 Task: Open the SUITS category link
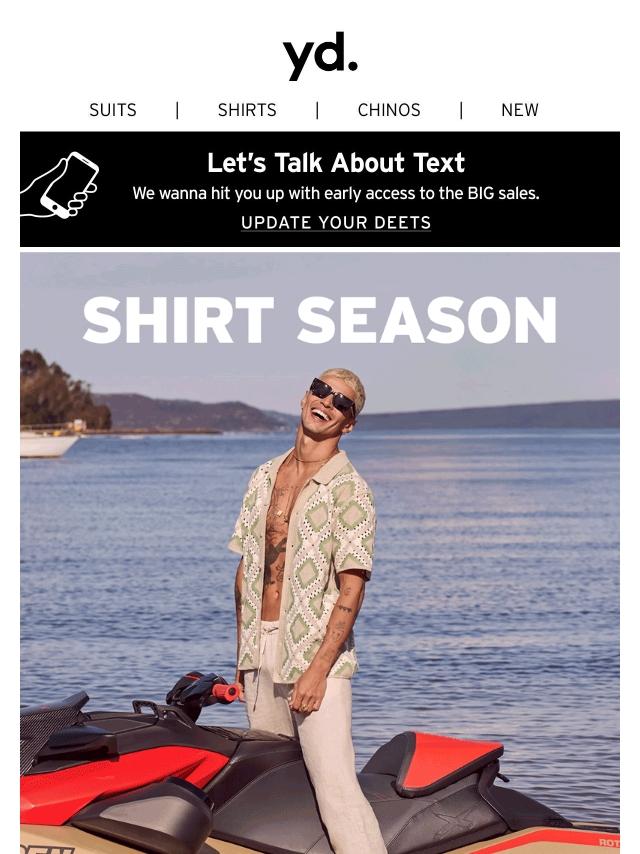(x=113, y=110)
